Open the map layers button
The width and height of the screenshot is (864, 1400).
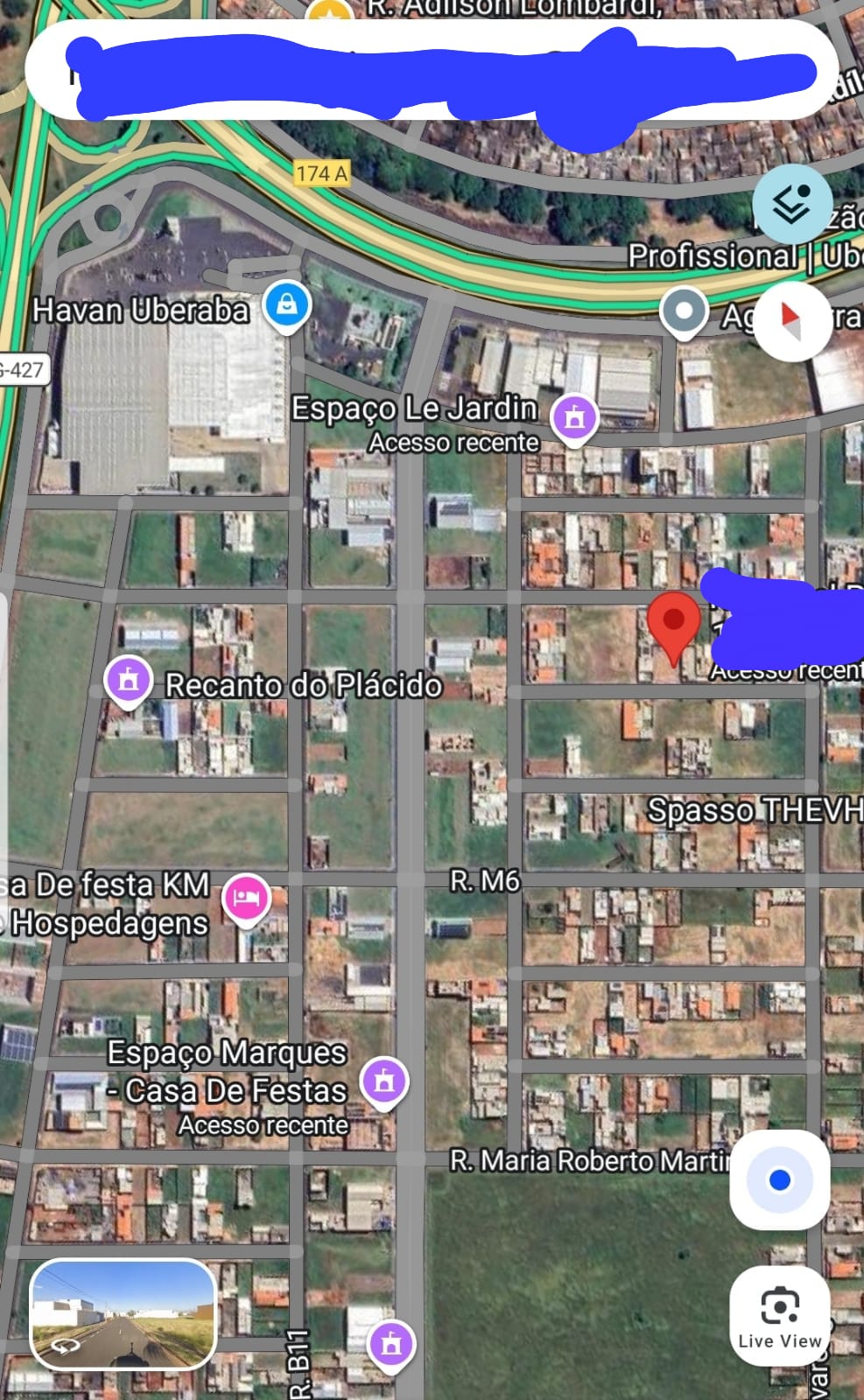point(792,204)
